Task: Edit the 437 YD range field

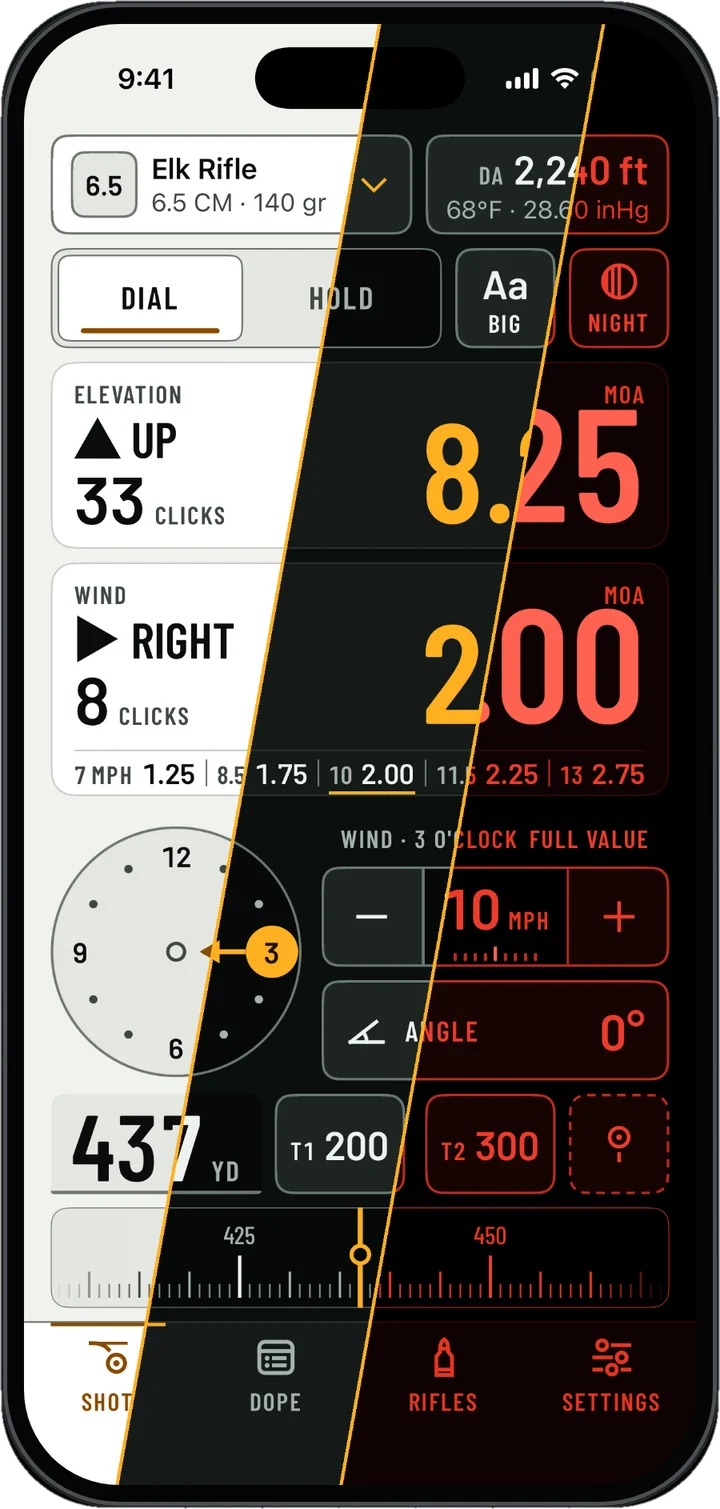Action: point(156,1144)
